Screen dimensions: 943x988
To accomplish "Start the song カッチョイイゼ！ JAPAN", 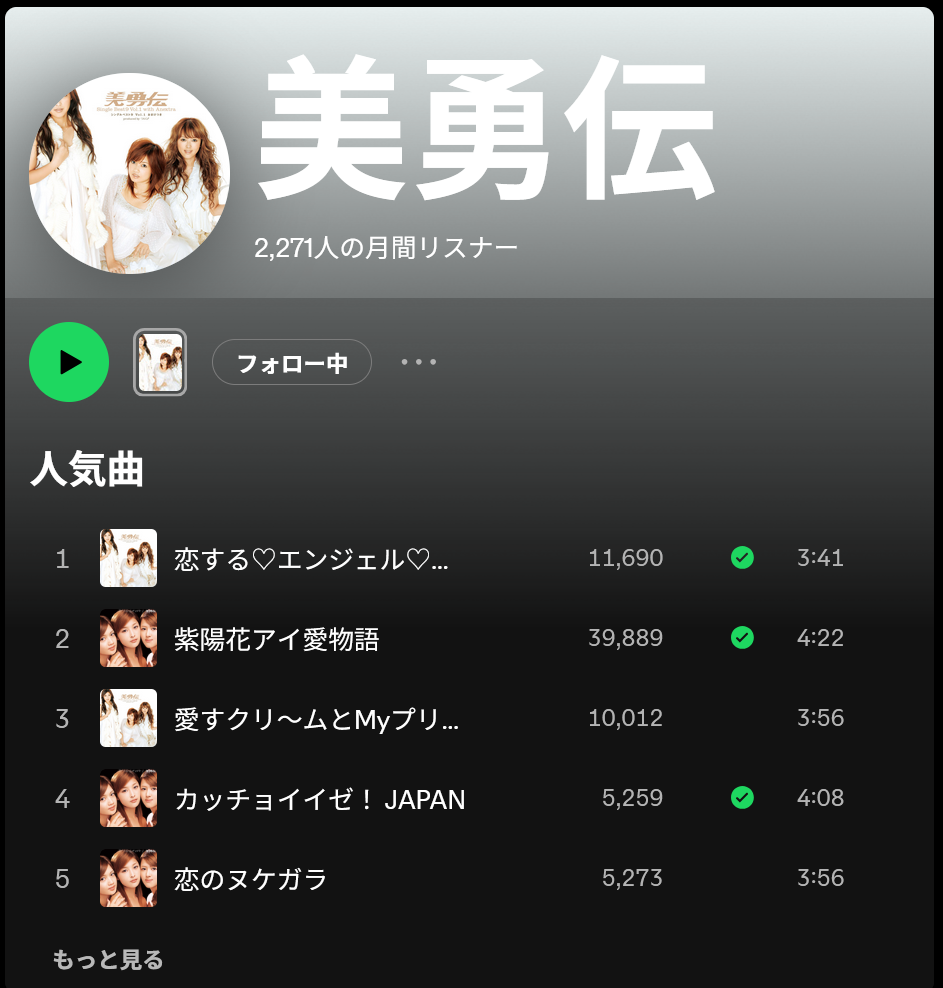I will point(320,798).
